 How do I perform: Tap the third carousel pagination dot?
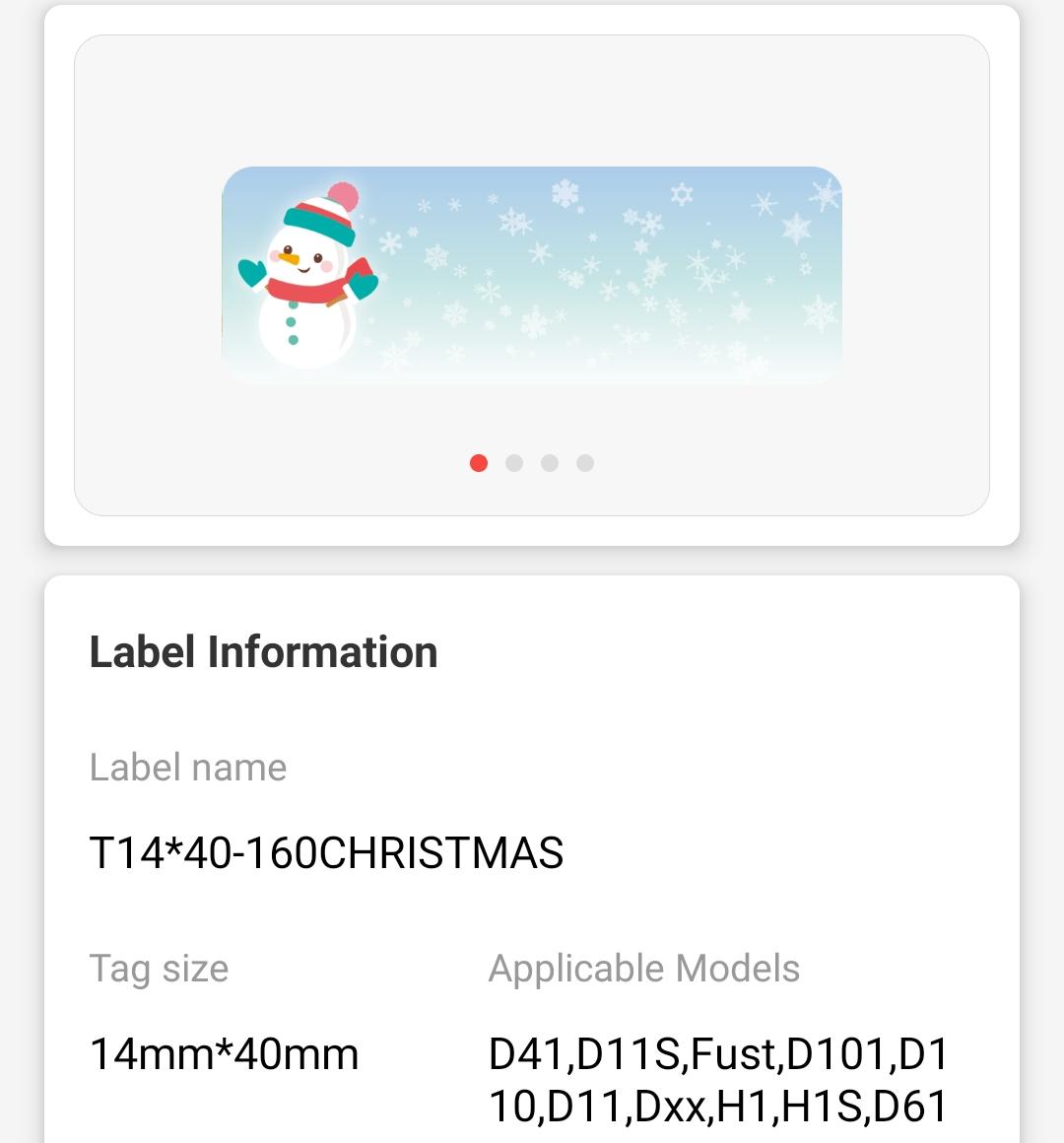click(x=550, y=463)
